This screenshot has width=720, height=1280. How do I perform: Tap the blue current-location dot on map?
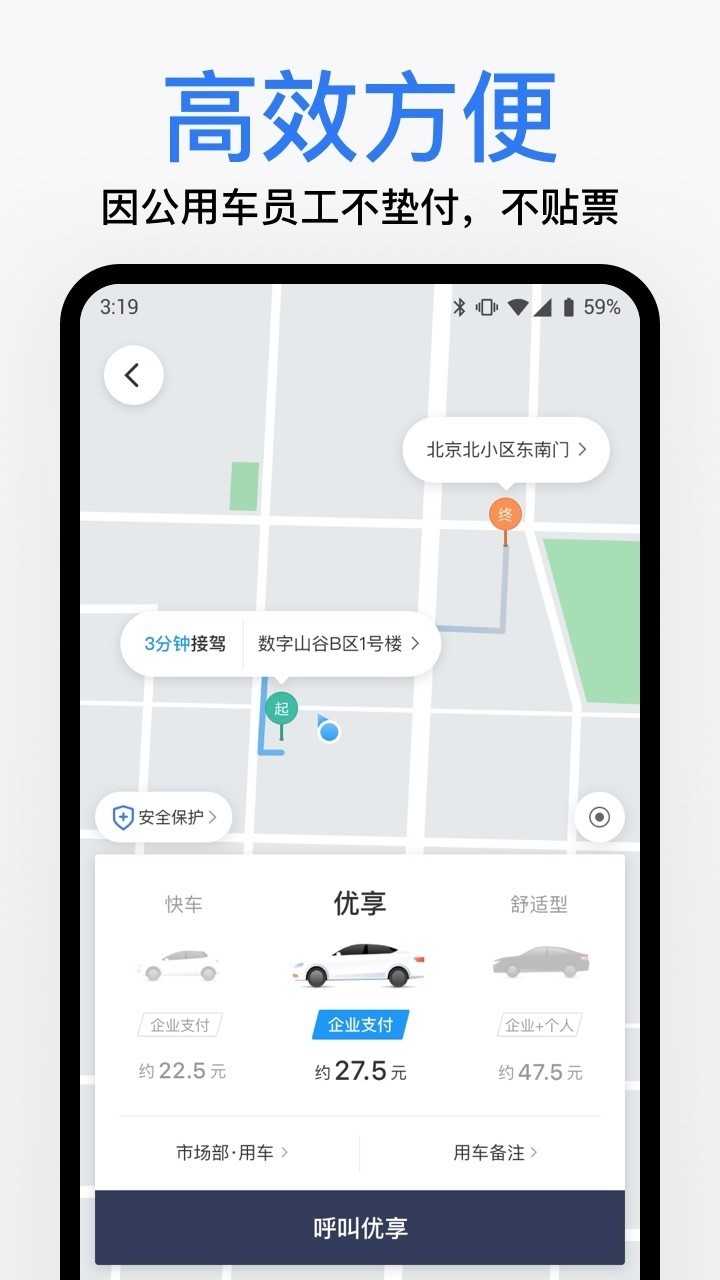(328, 731)
